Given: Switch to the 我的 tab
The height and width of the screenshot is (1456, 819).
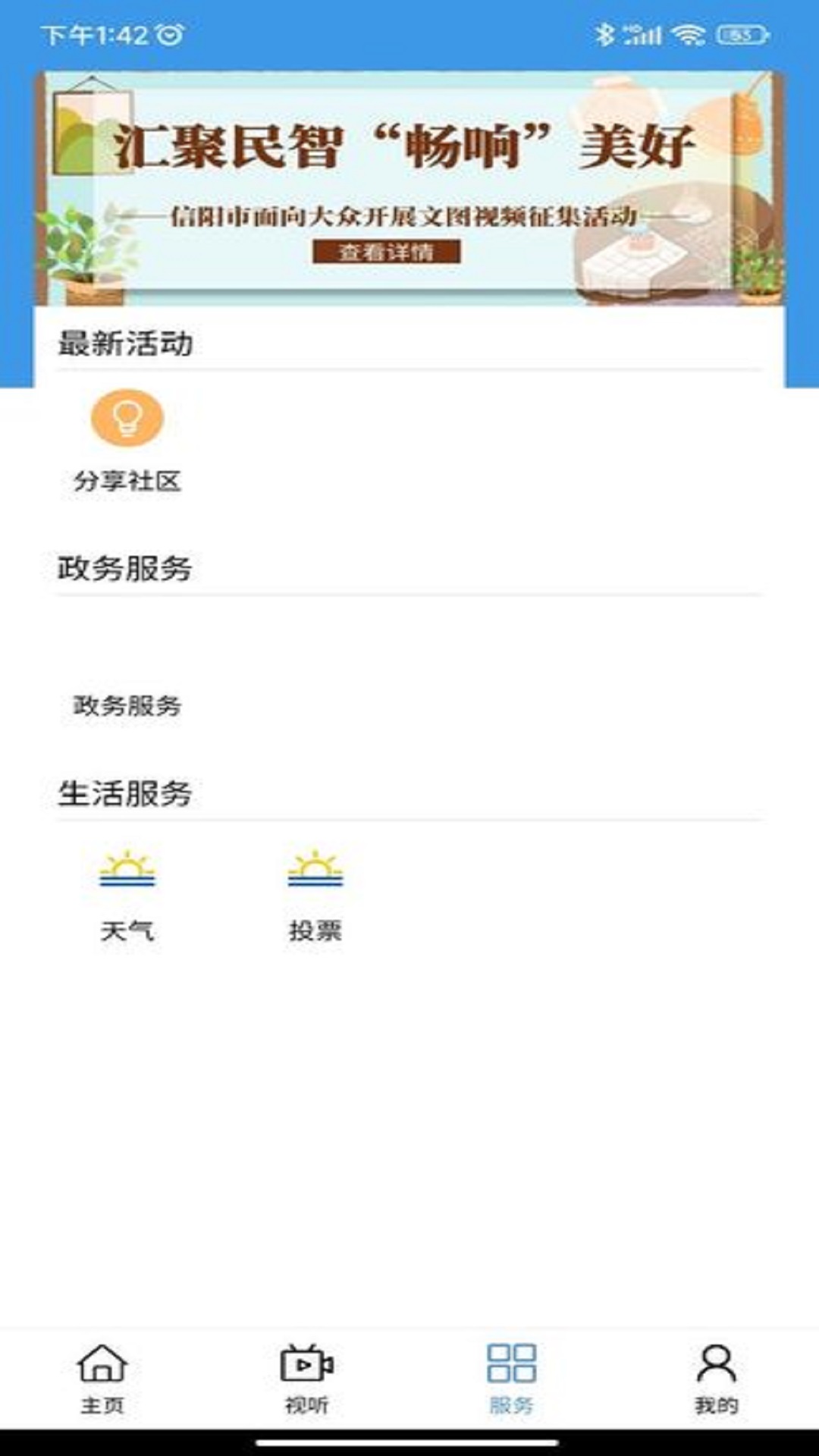Looking at the screenshot, I should click(714, 1380).
